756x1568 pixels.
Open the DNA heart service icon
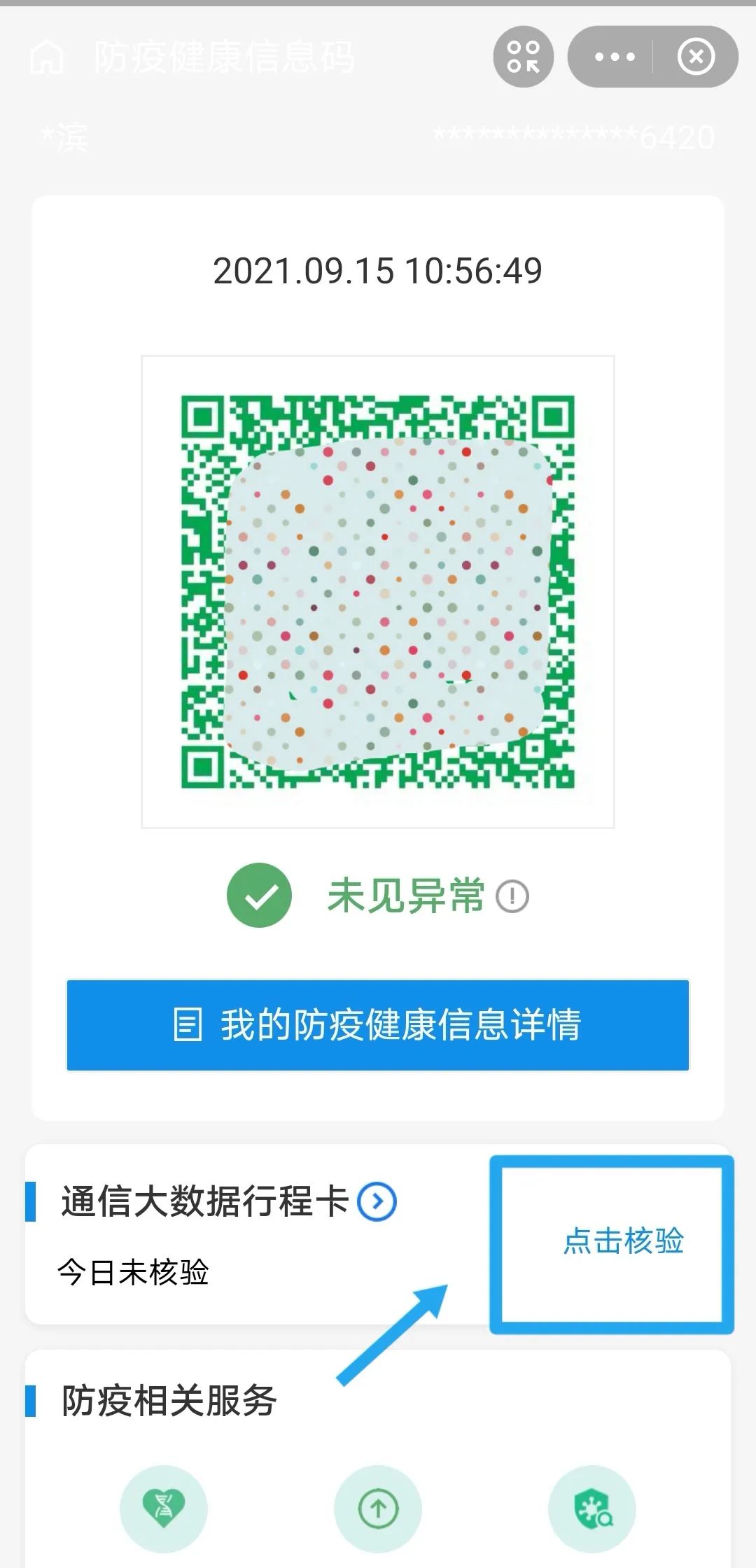[x=164, y=1509]
